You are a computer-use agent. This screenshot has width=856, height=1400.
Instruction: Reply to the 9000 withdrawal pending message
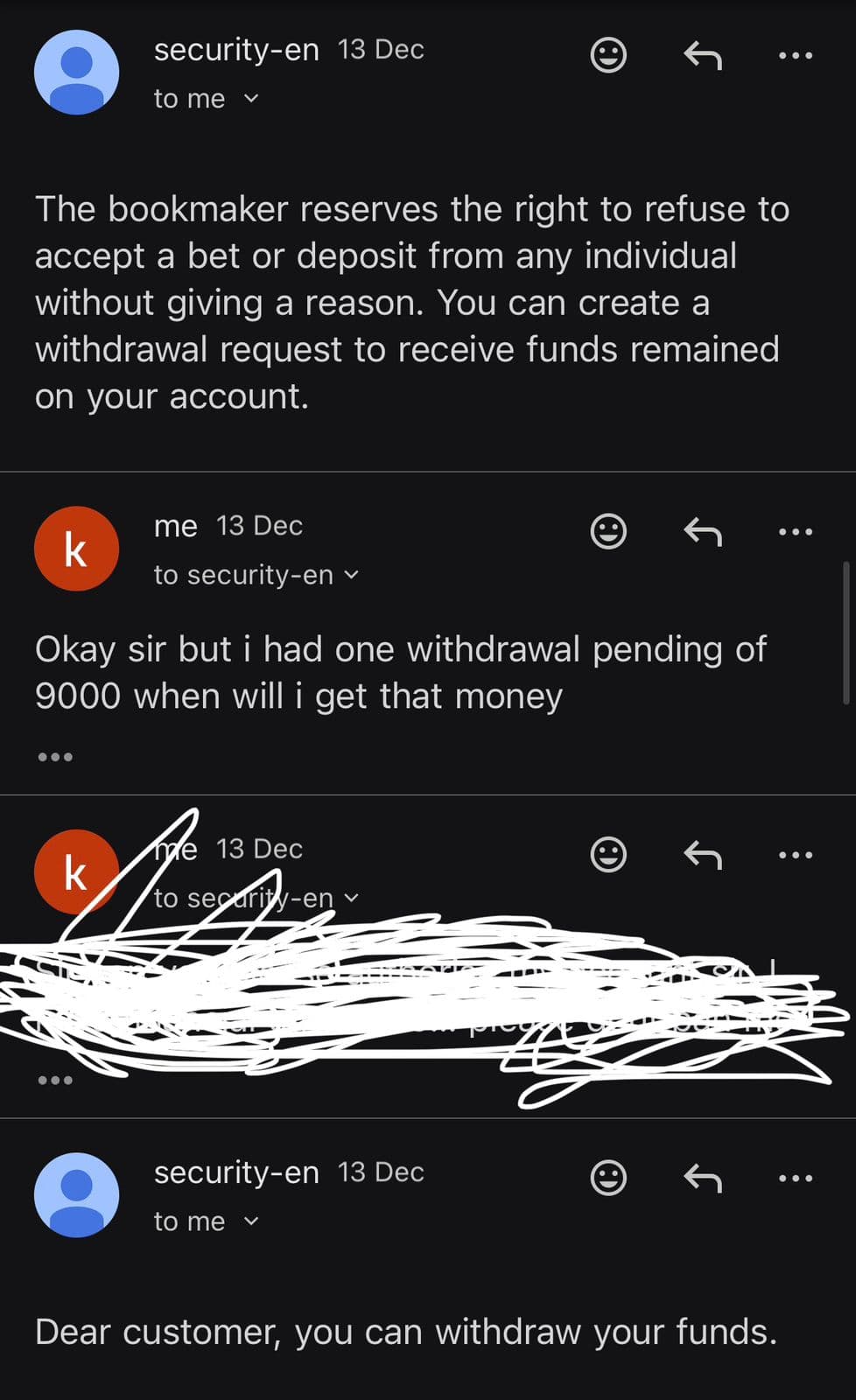coord(702,531)
